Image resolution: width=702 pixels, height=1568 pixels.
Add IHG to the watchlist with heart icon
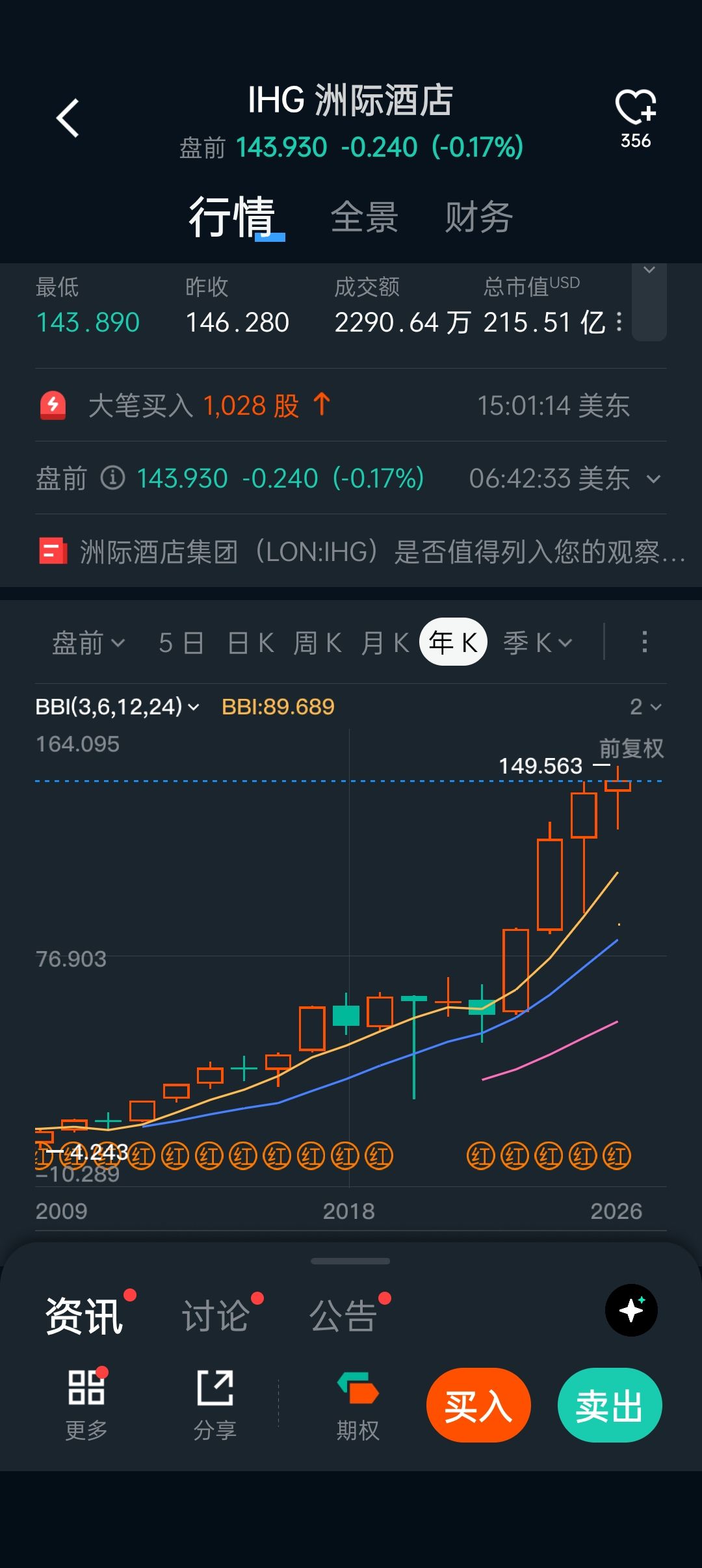pos(635,108)
